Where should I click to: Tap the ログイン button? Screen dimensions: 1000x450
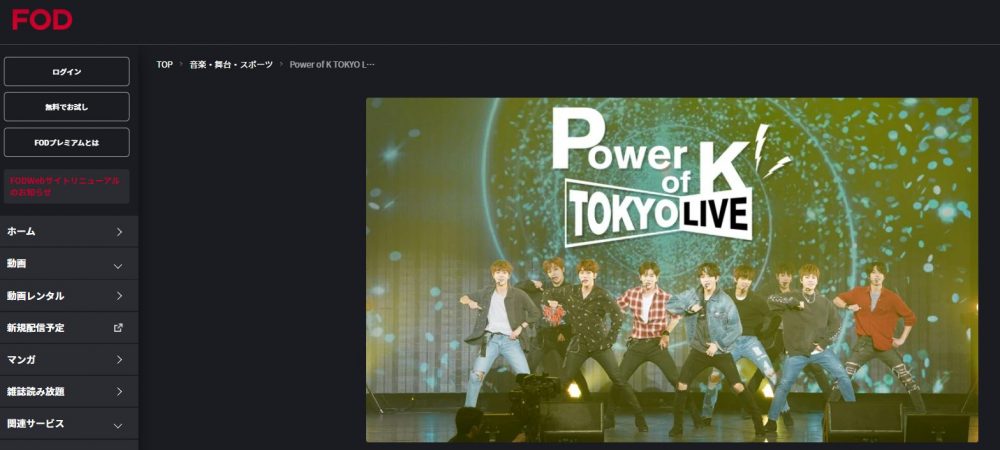(x=67, y=72)
